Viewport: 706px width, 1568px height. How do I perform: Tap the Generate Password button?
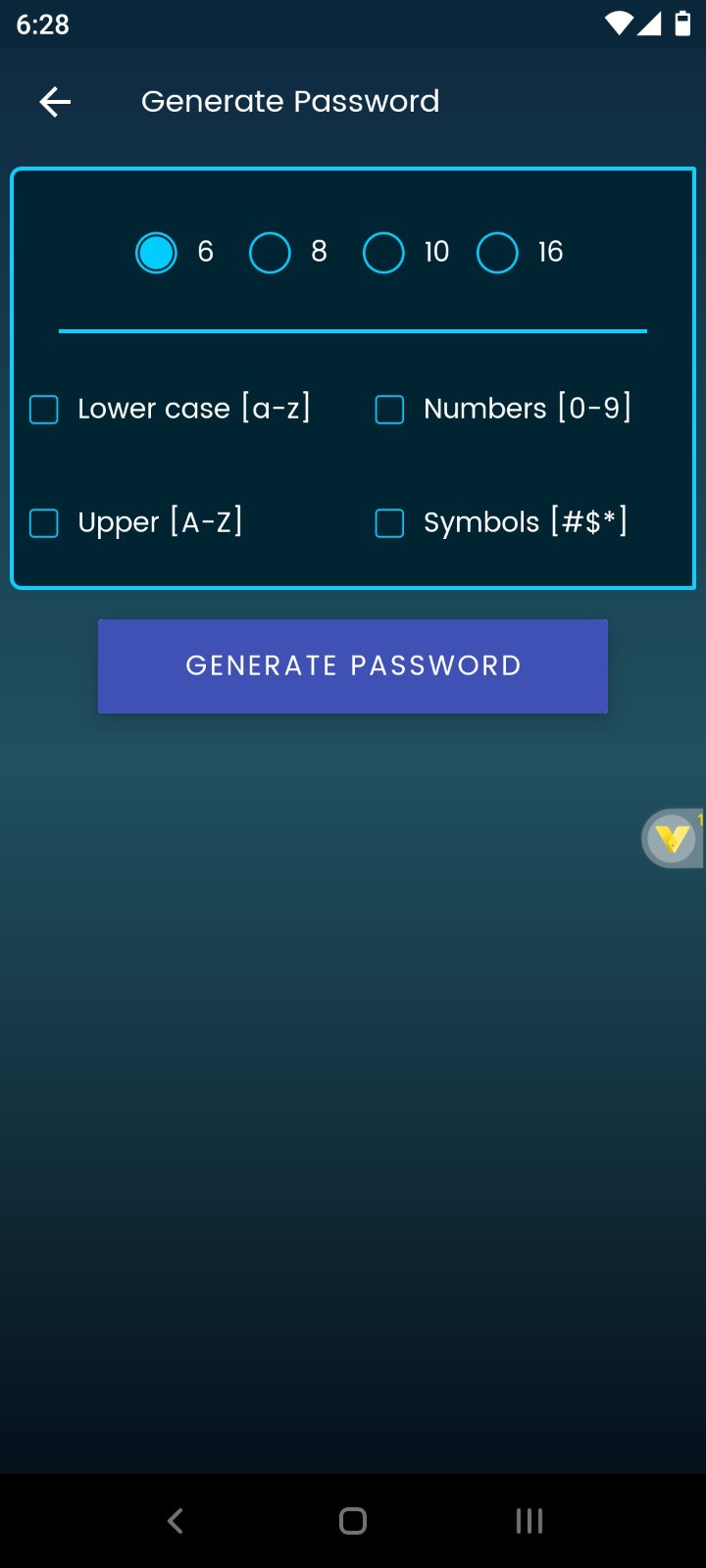tap(353, 666)
